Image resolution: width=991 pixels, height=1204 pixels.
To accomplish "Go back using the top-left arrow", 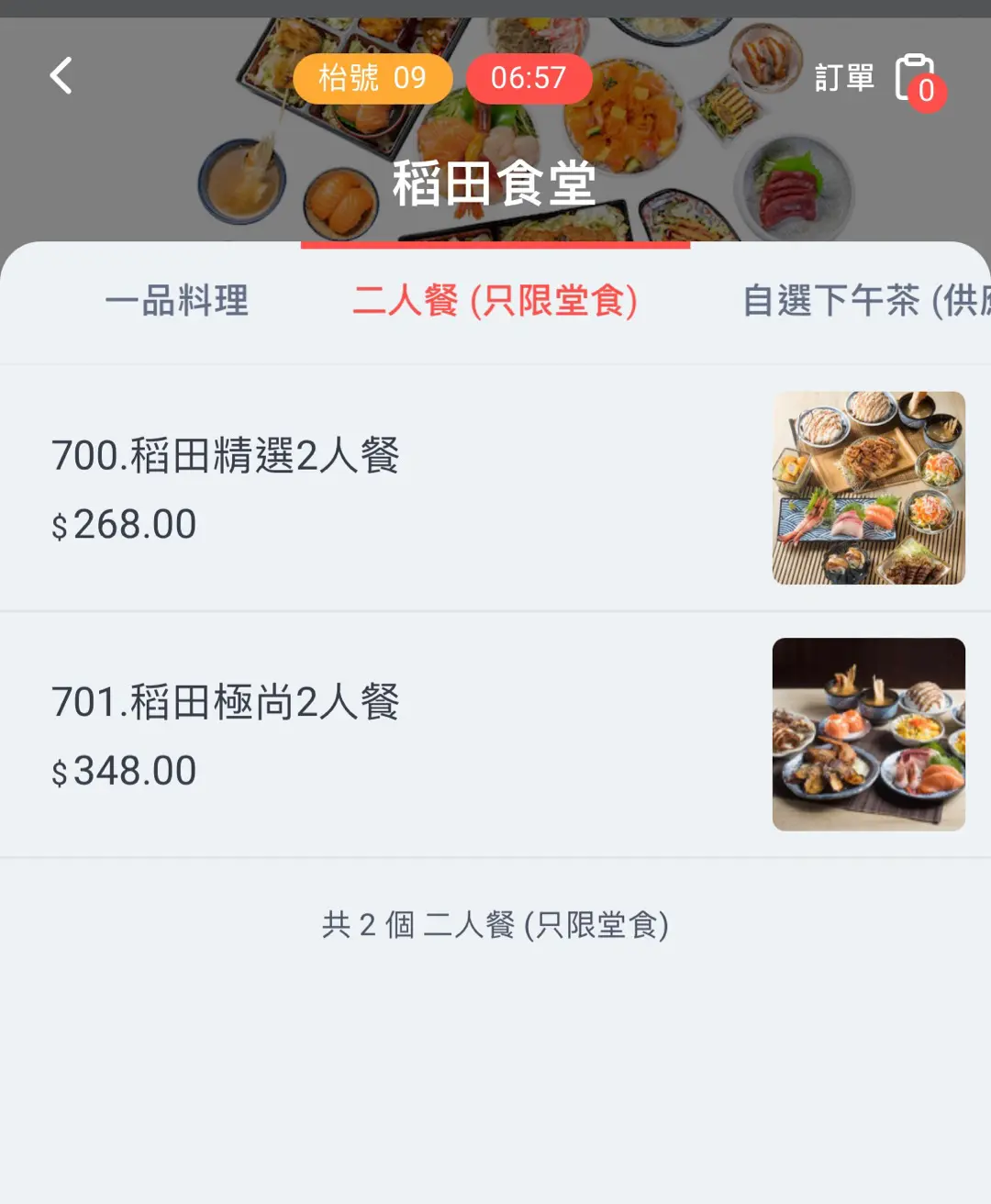I will tap(61, 76).
